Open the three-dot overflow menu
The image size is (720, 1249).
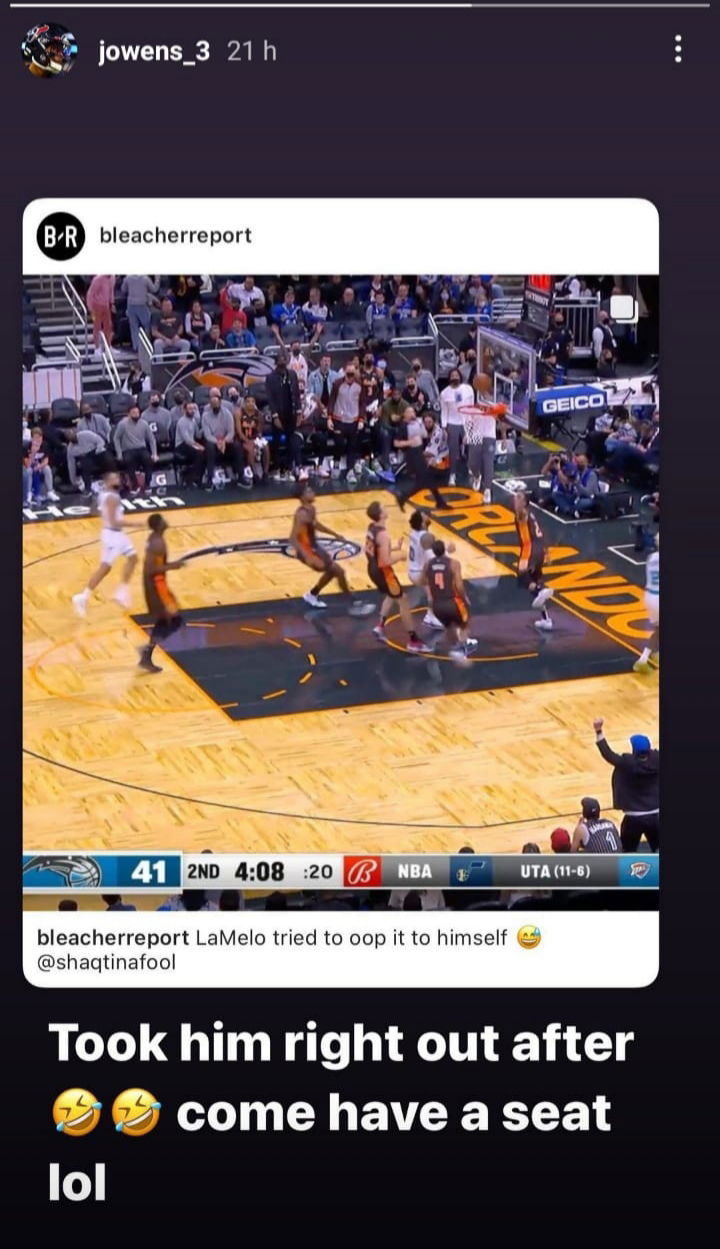pos(678,49)
